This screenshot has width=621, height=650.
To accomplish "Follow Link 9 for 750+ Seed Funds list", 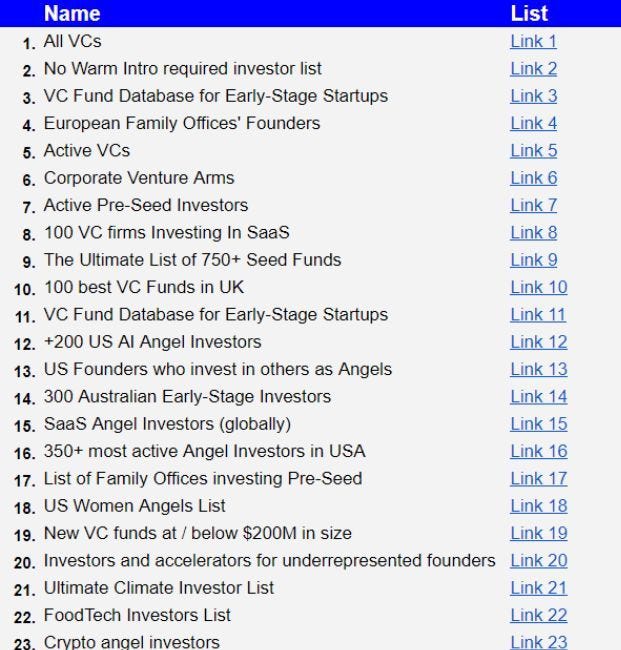I will tap(533, 260).
